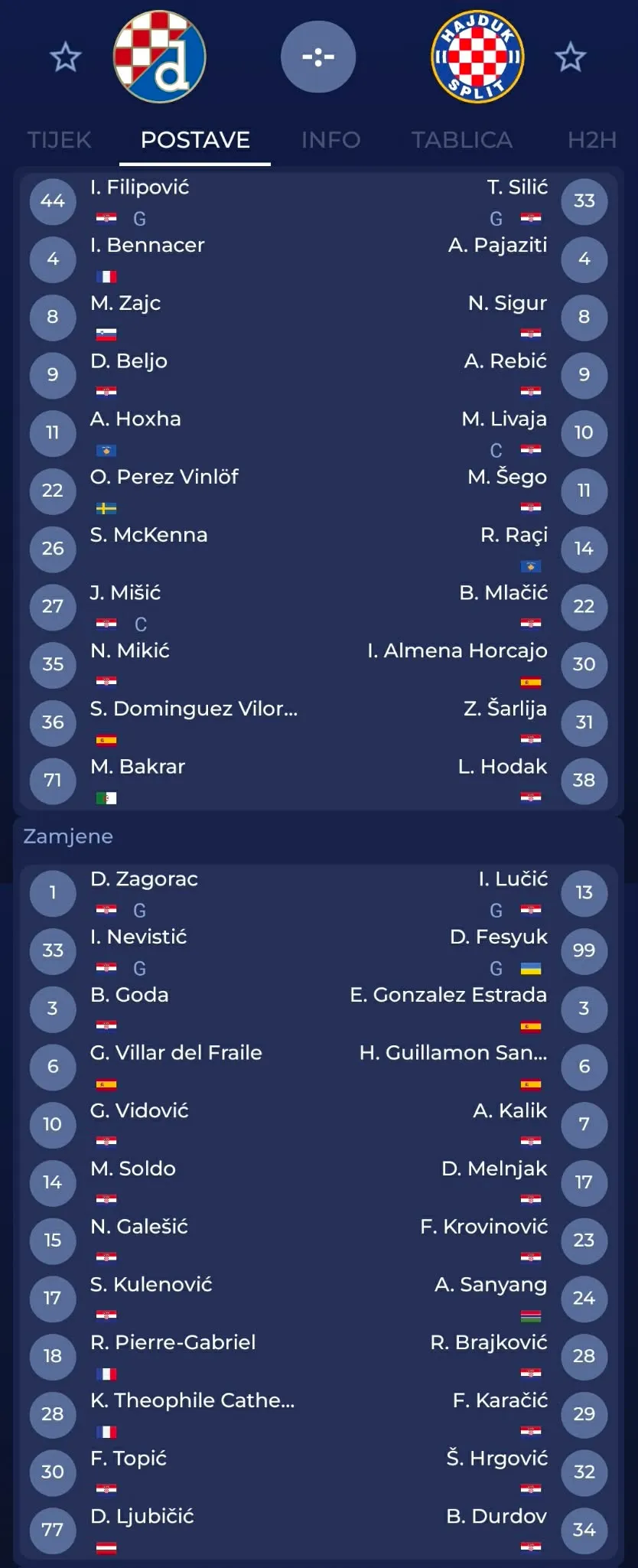This screenshot has height=1568, width=638.
Task: Open player M. Bakrar
Action: (x=138, y=767)
